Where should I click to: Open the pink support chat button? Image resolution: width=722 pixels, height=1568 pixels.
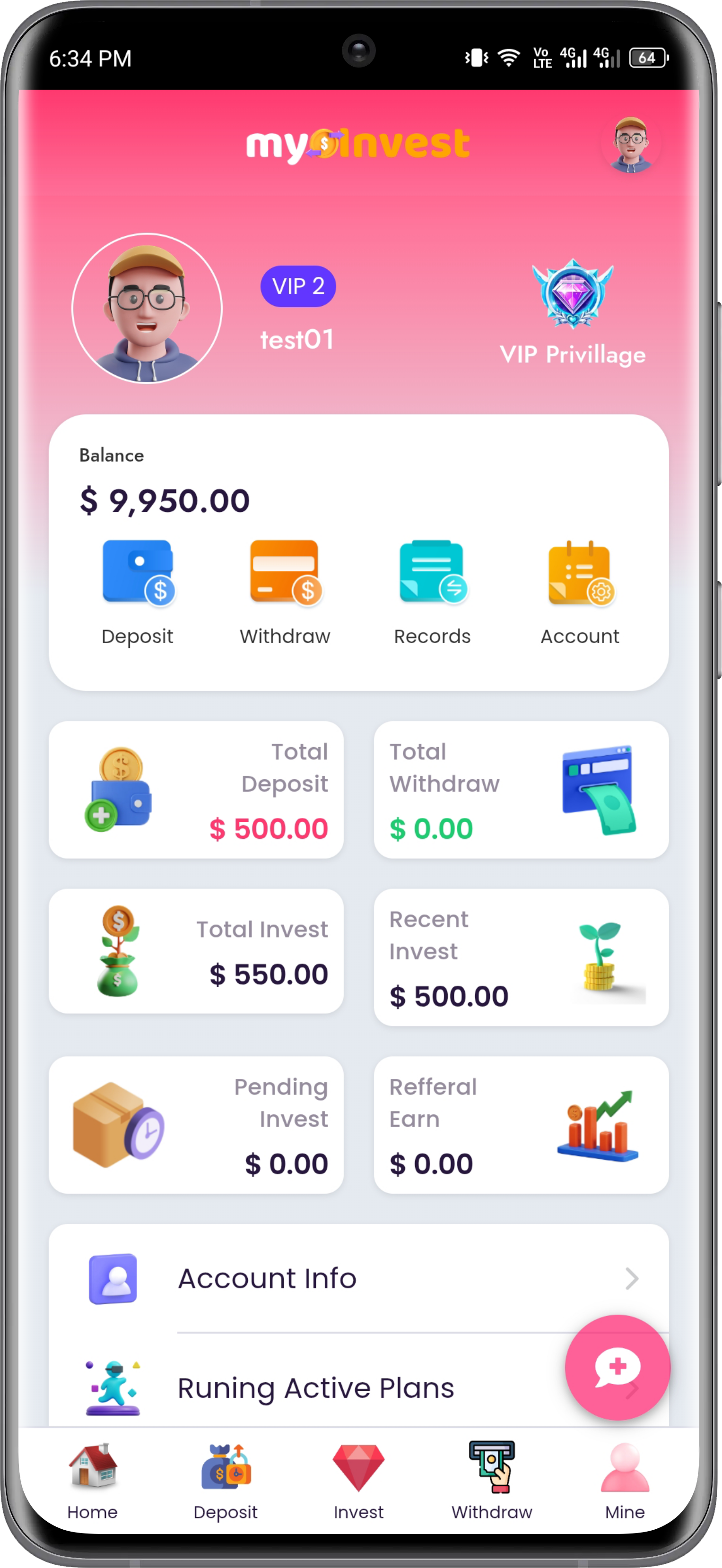click(x=617, y=1367)
